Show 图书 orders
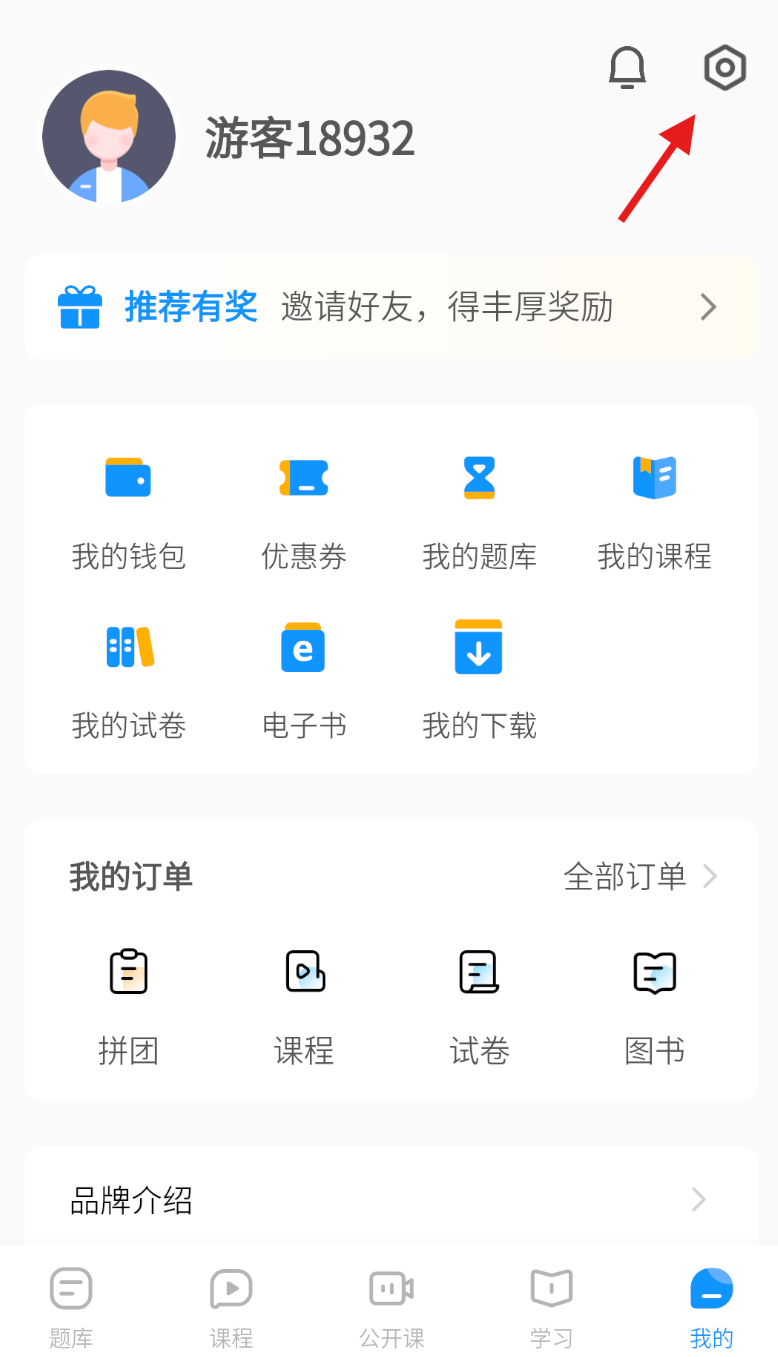 (x=654, y=1005)
